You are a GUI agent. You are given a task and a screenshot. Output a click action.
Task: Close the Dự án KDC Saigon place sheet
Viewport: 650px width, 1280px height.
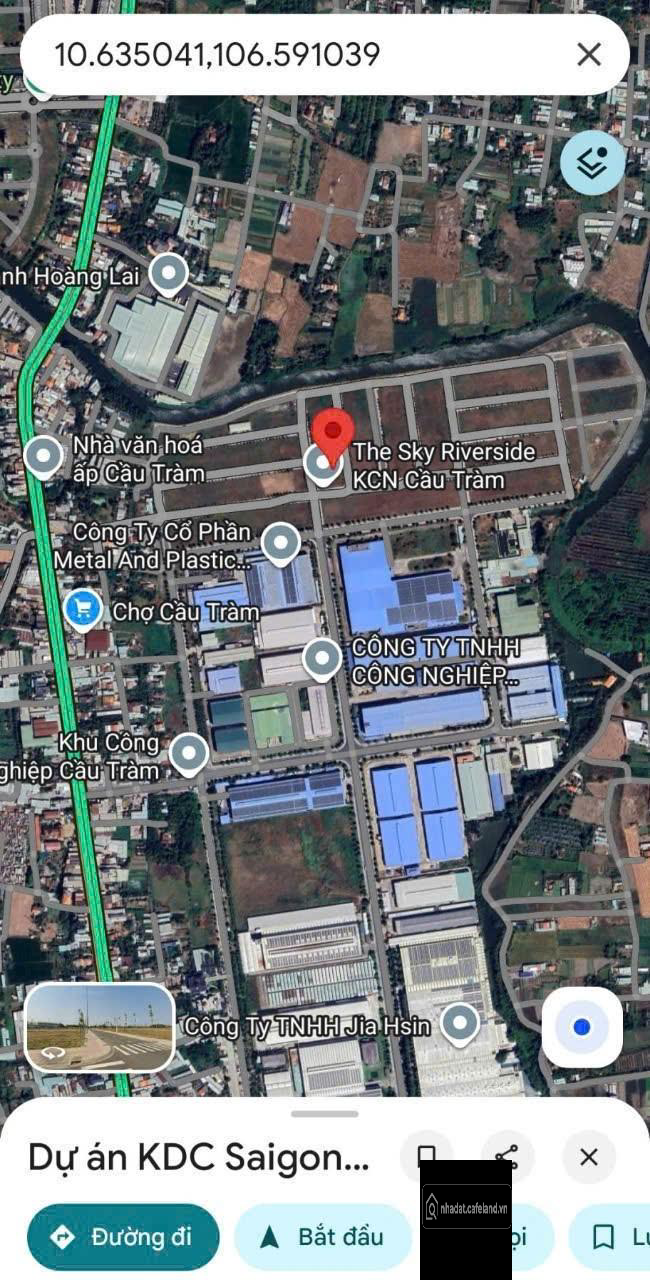coord(589,1158)
